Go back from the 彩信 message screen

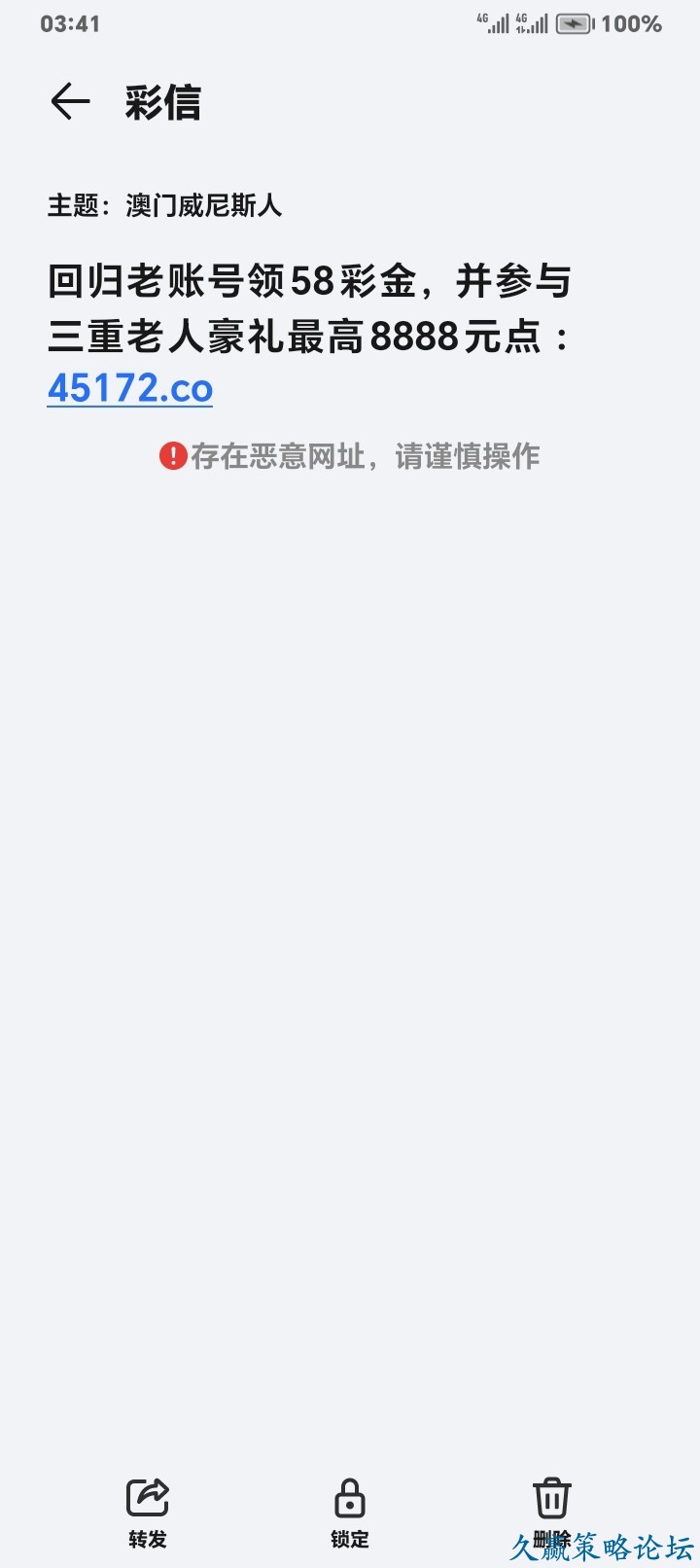pyautogui.click(x=70, y=102)
